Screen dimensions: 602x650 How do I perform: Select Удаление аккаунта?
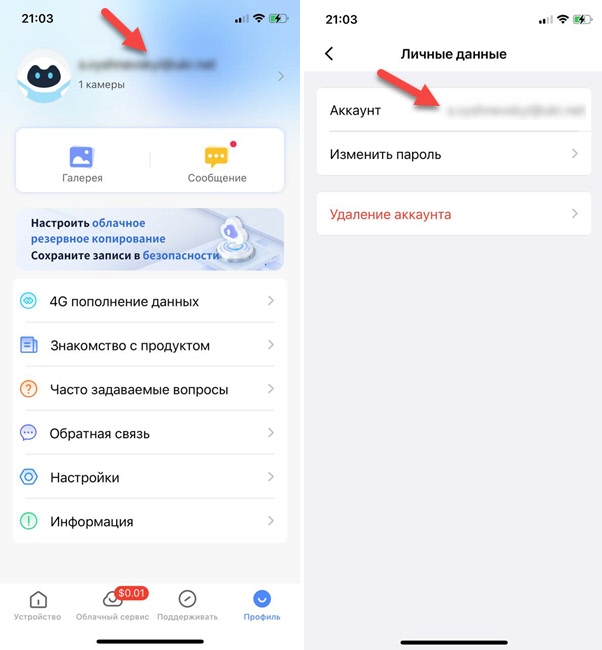point(453,214)
